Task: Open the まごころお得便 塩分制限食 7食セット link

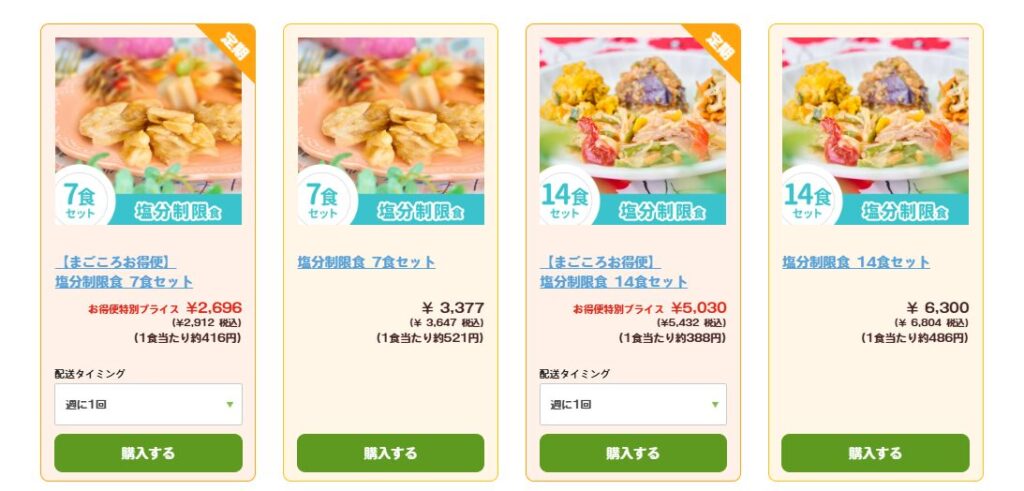Action: coord(124,272)
